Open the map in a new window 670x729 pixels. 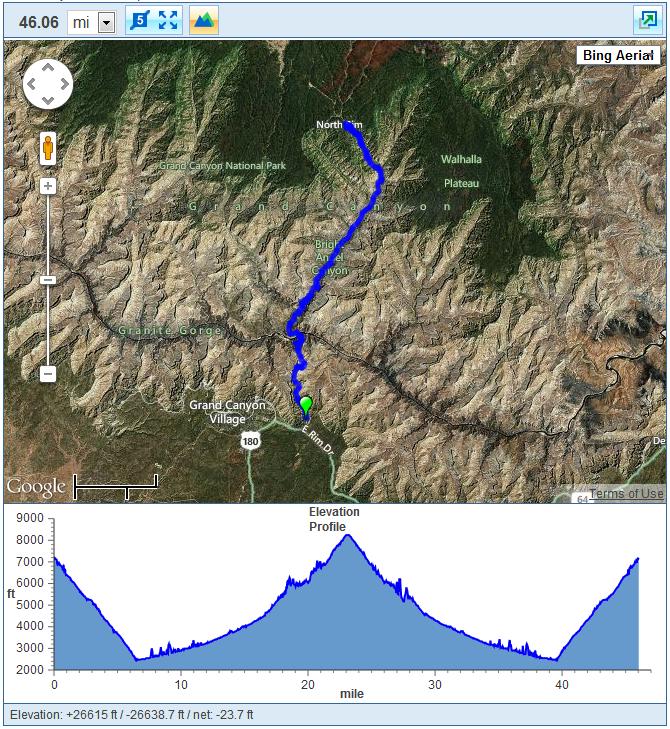[648, 20]
